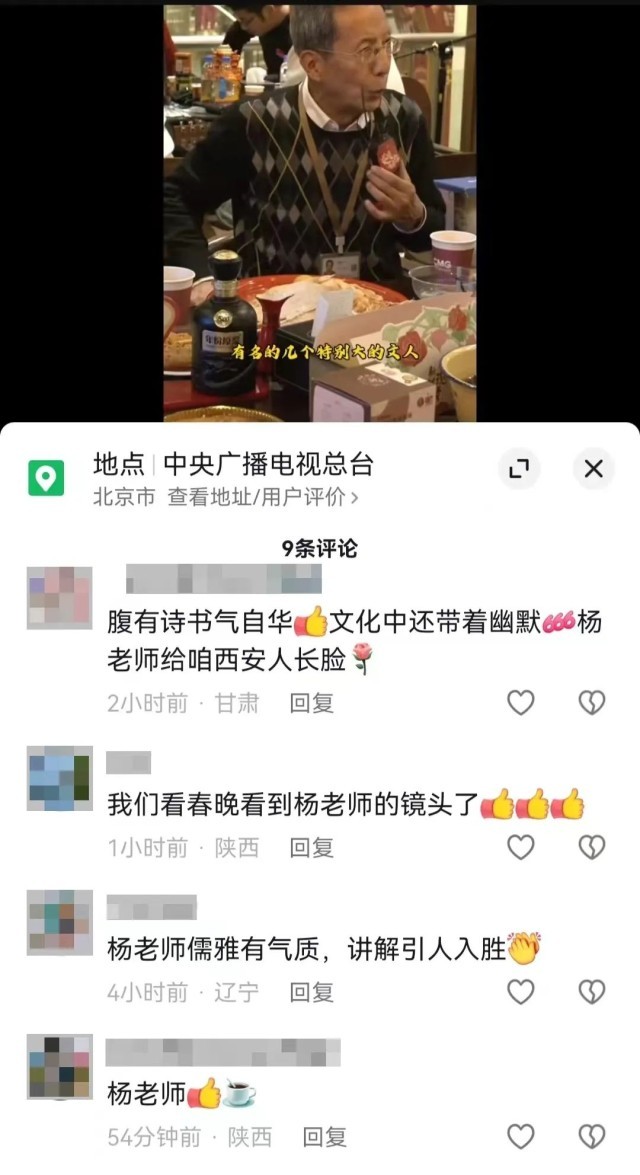Close the comments panel

(593, 468)
